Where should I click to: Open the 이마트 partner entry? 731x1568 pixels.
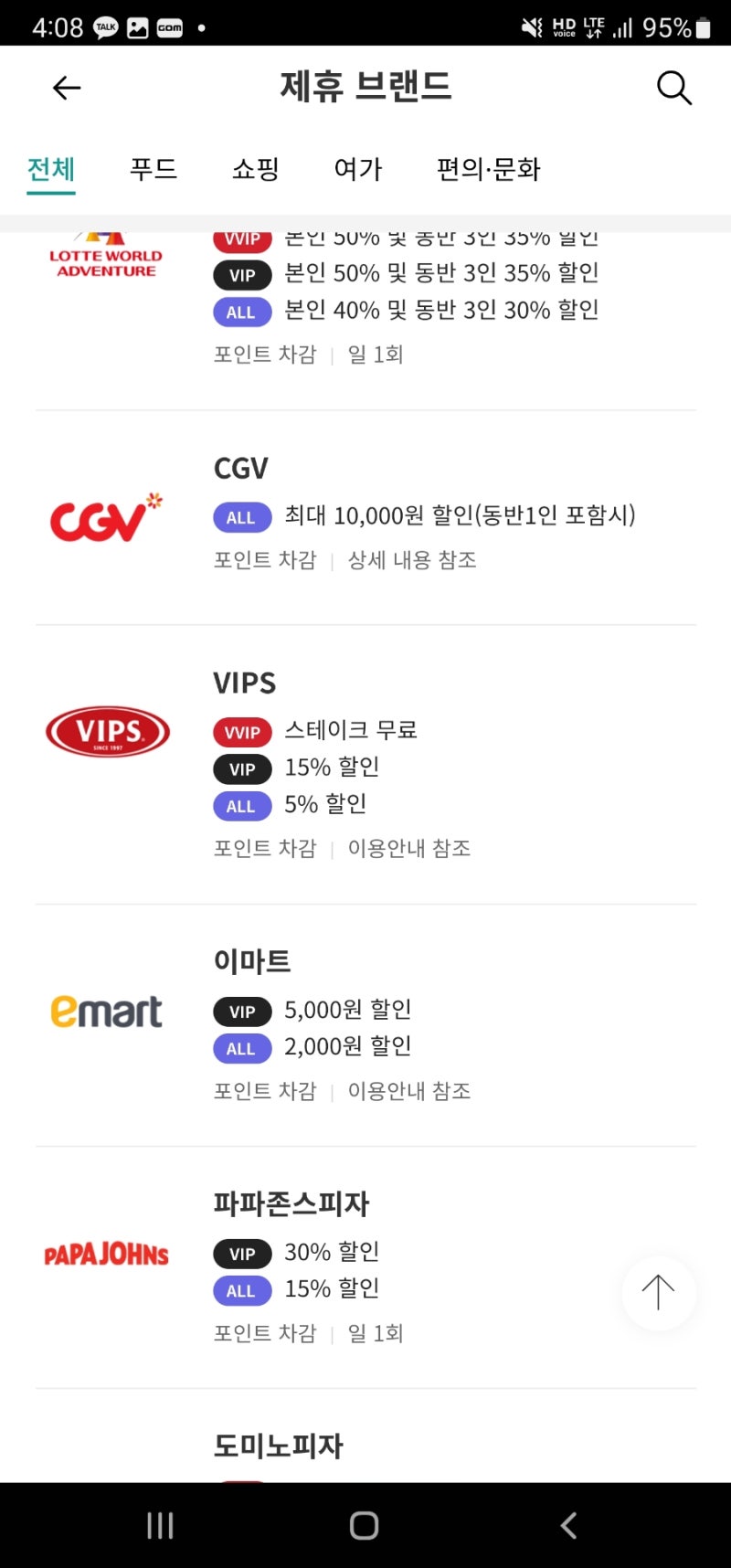[x=252, y=960]
